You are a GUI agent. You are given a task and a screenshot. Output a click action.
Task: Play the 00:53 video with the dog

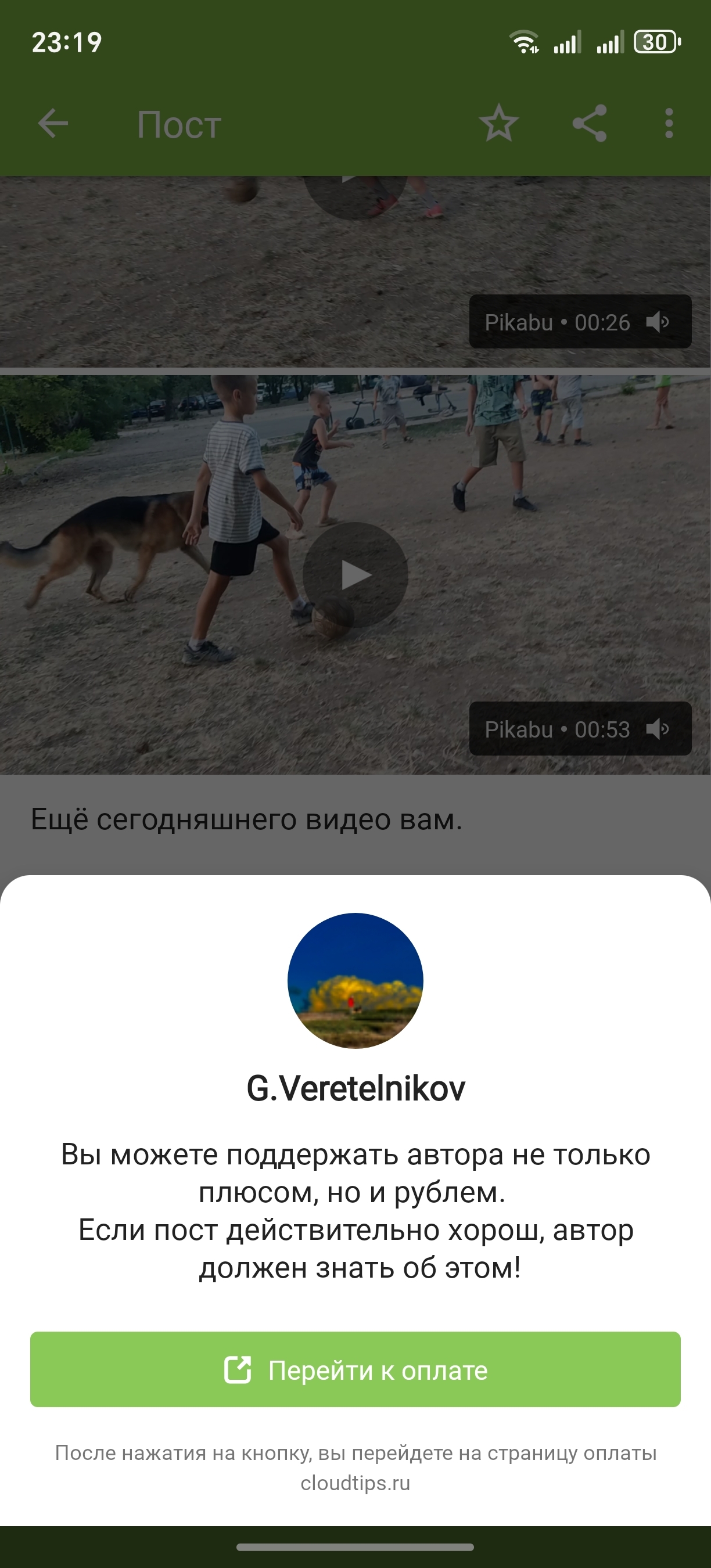[x=355, y=574]
